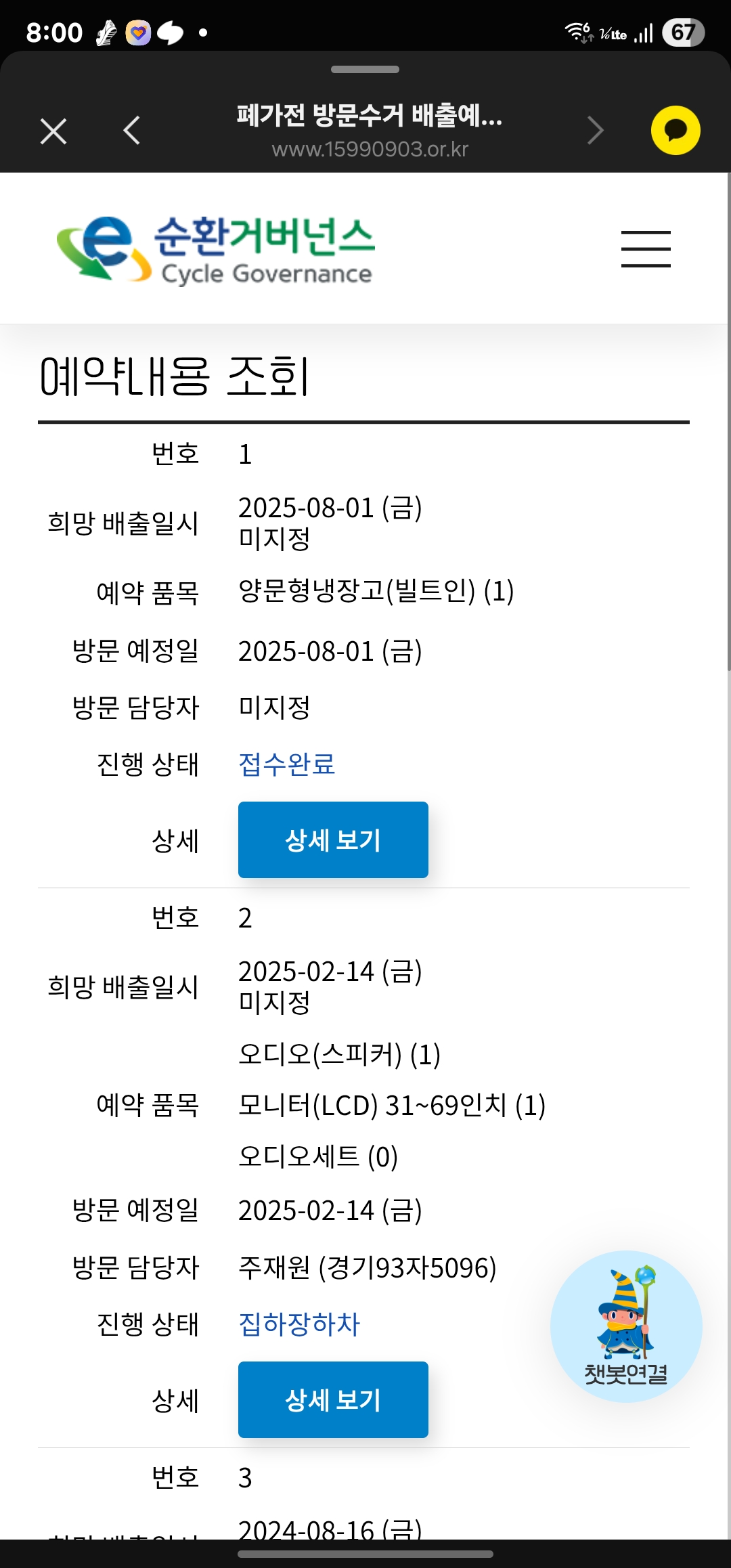Open the 챗봇연결 chatbot button
The width and height of the screenshot is (731, 1568).
click(626, 1326)
